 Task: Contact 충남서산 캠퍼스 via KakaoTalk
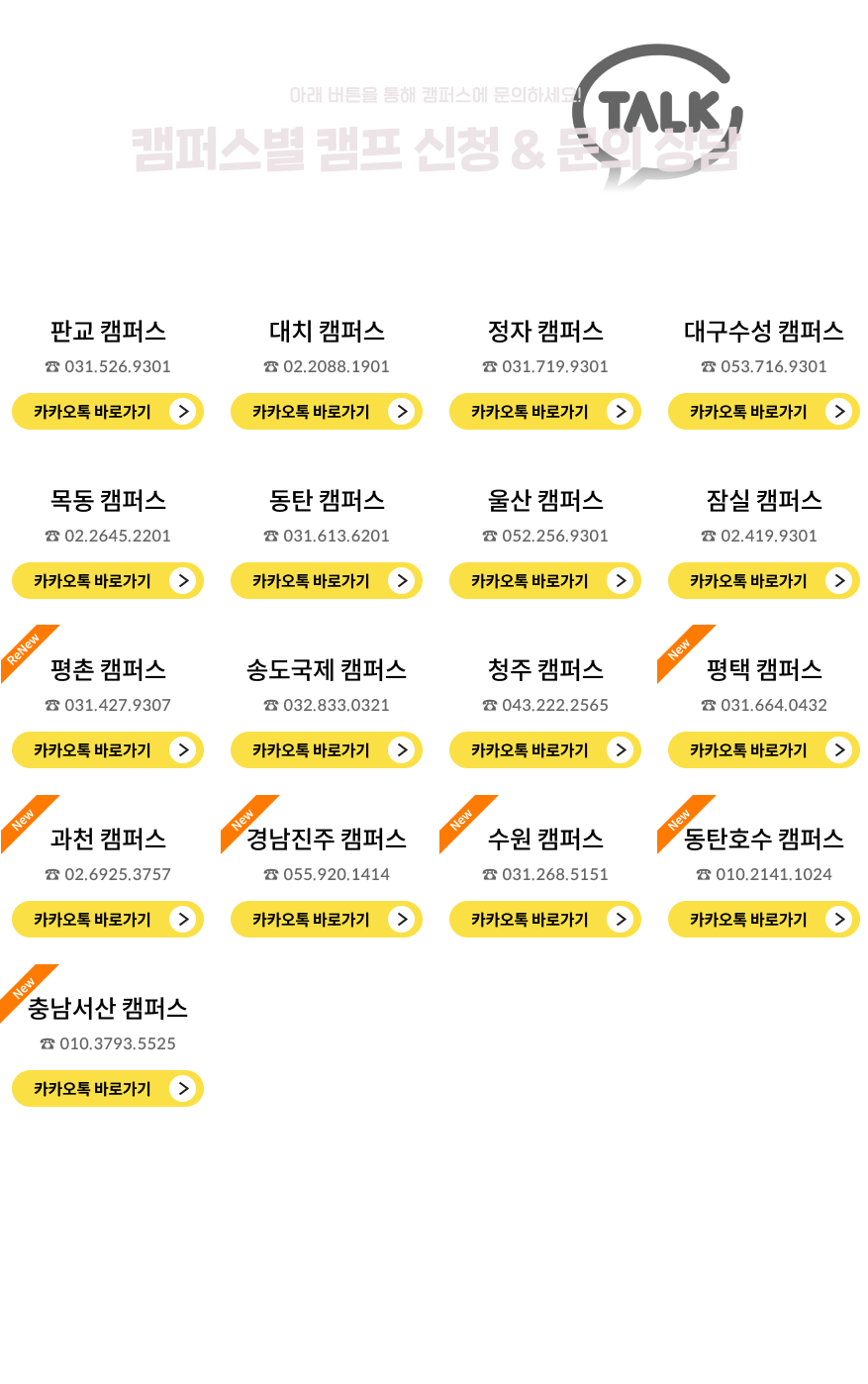pyautogui.click(x=108, y=1089)
